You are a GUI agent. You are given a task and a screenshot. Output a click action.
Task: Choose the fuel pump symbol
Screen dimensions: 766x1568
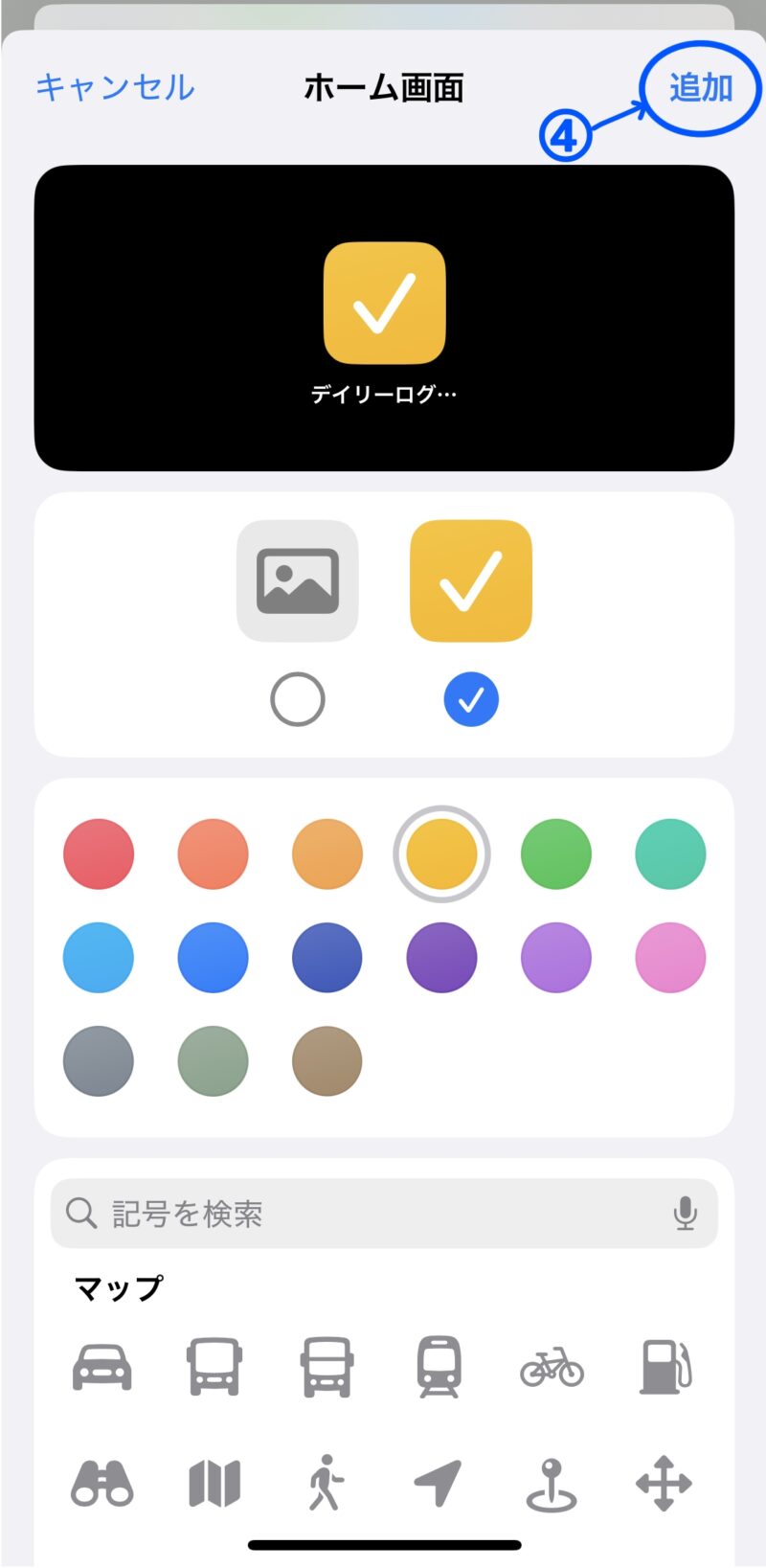tap(665, 1367)
